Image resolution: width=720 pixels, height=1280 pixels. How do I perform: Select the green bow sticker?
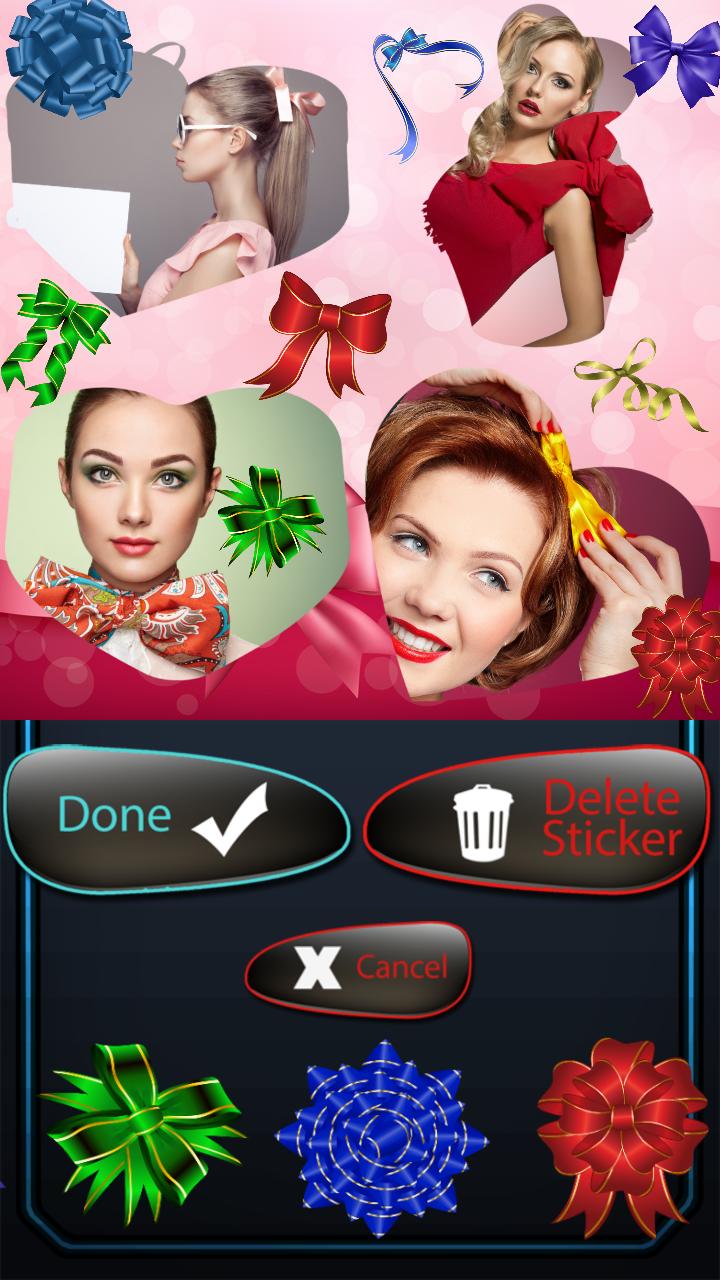click(141, 1129)
